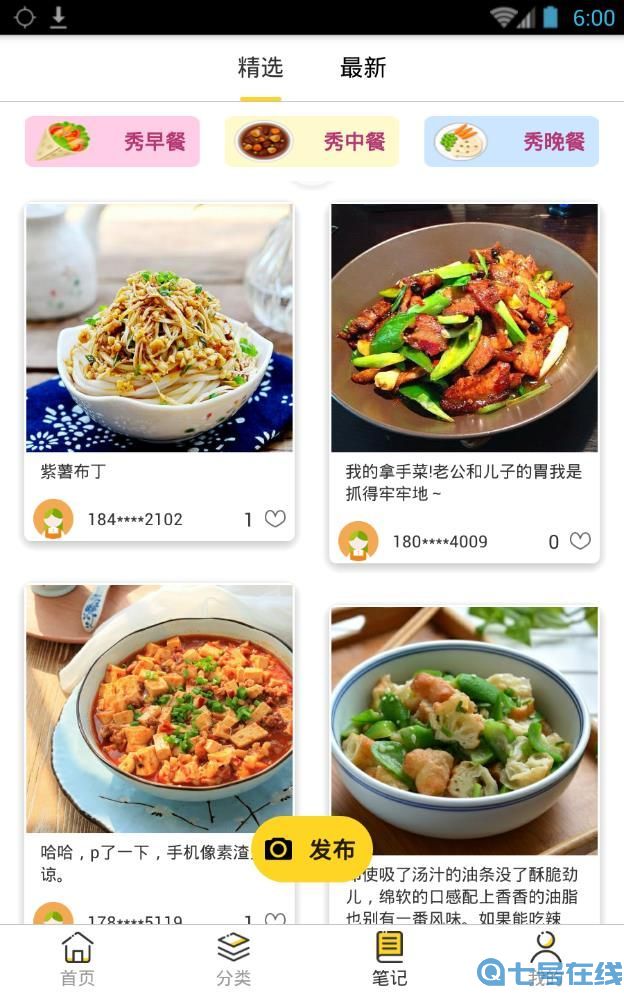Switch to the 精选 tab
Viewport: 624px width, 999px height.
click(260, 68)
